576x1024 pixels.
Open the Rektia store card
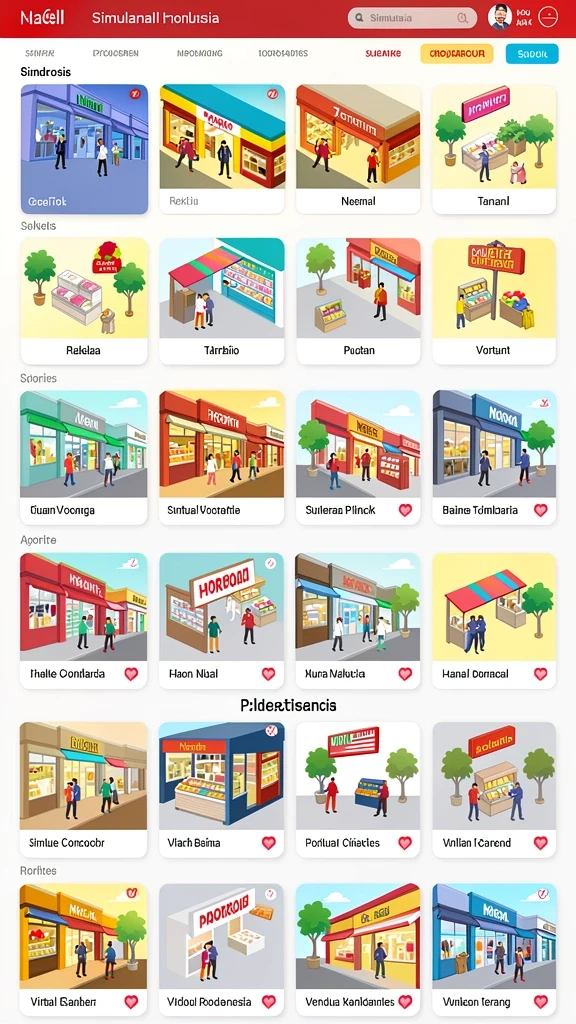click(x=222, y=149)
